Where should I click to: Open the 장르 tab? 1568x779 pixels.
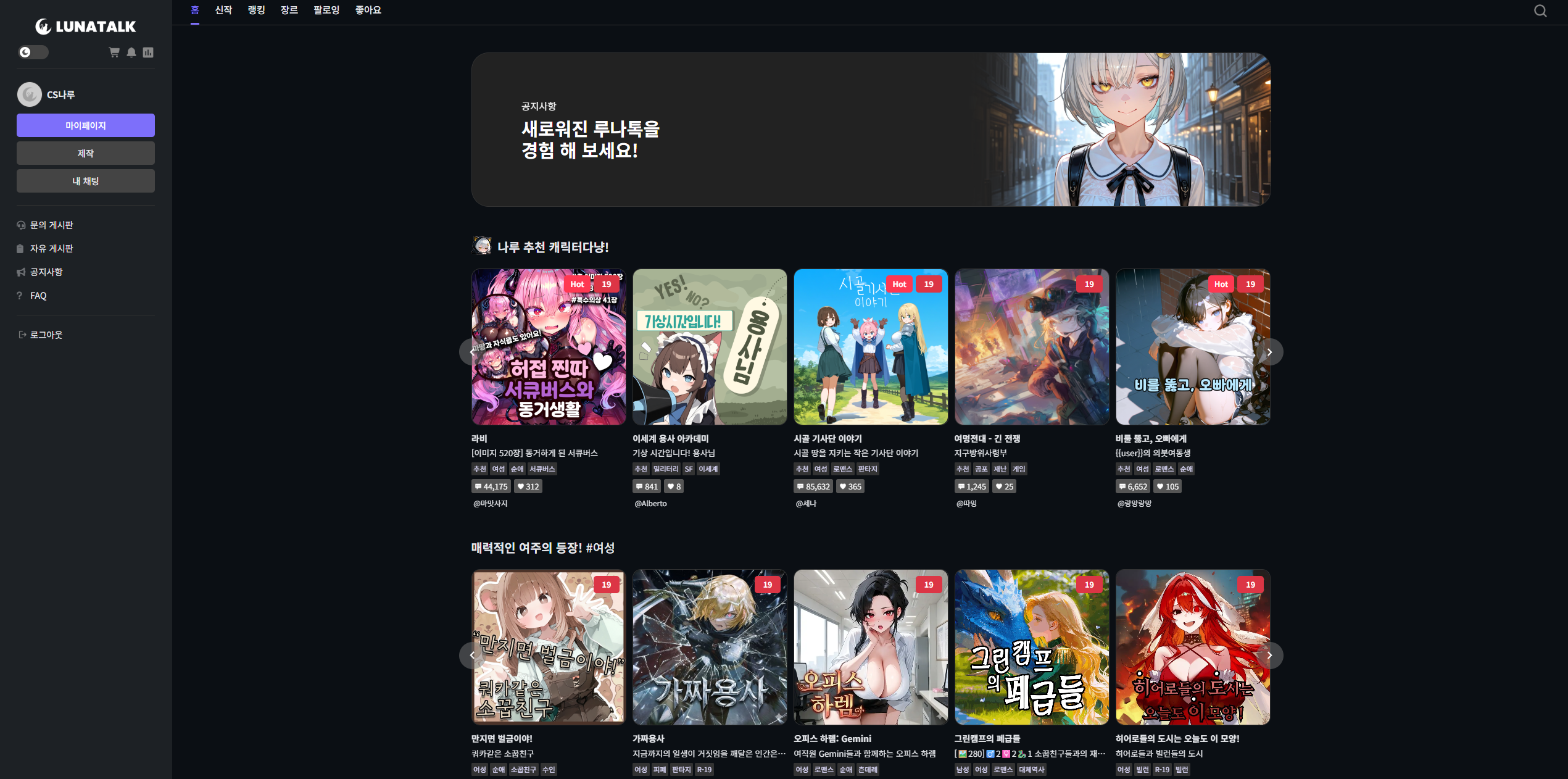[x=289, y=10]
